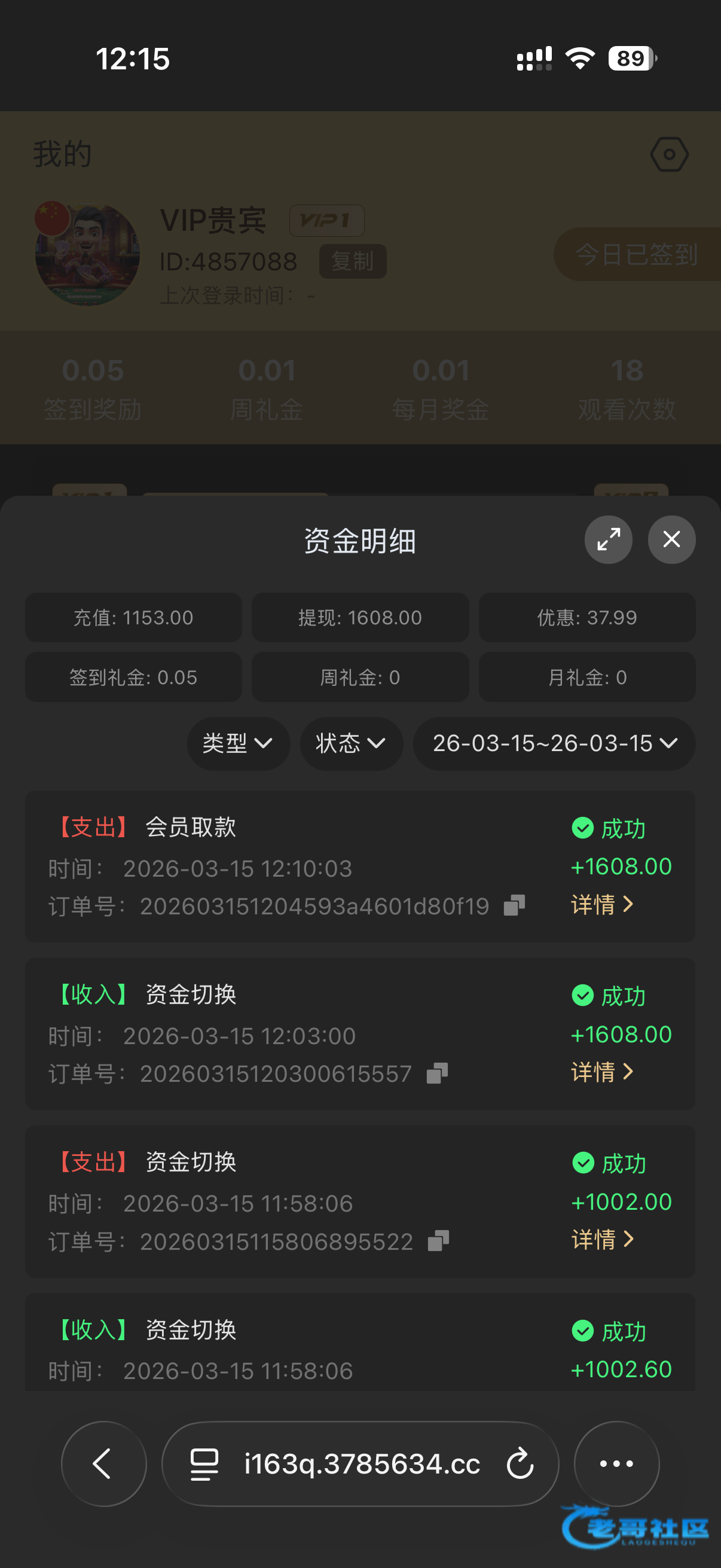Tap the address bar i163q.3785634.cc
Screen dimensions: 721x1568
pos(362,1463)
